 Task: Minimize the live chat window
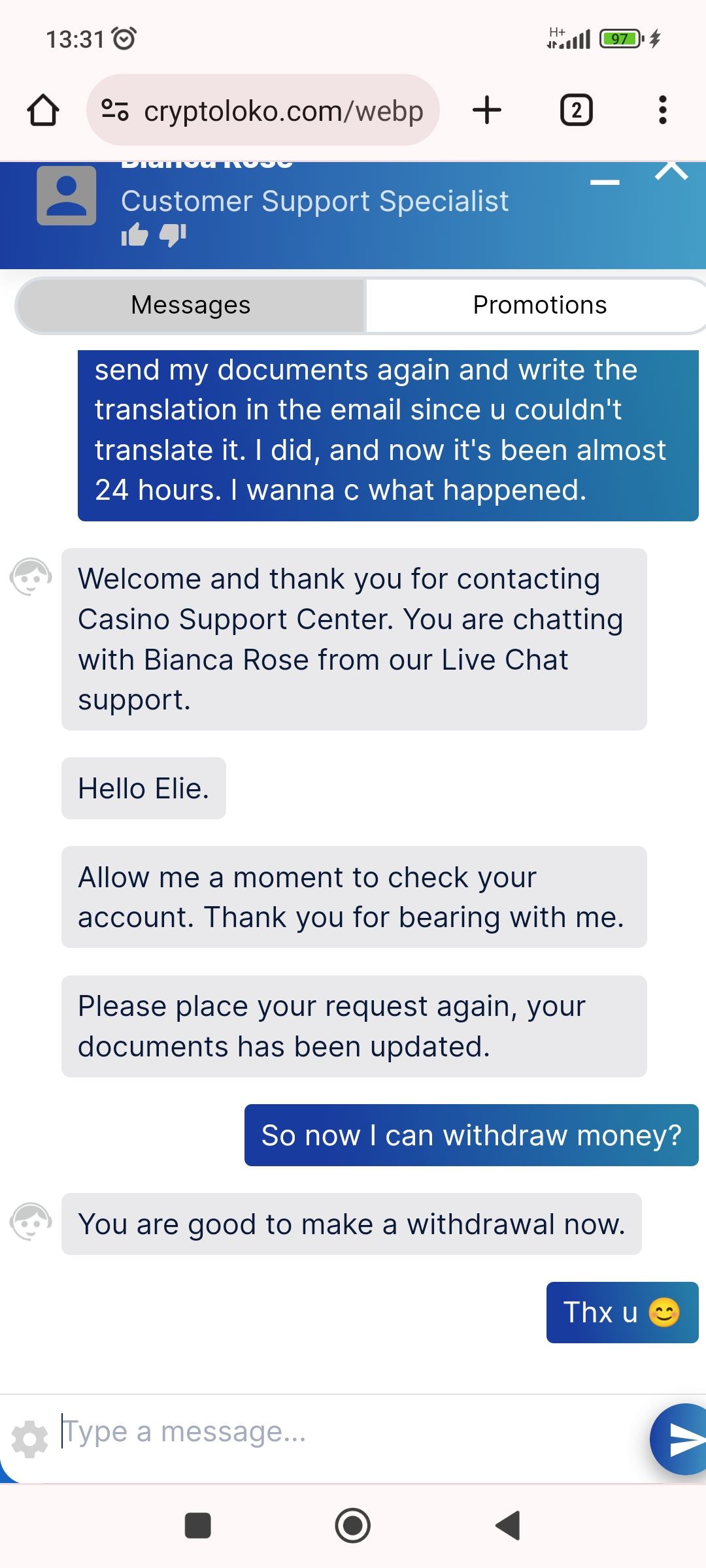[605, 183]
